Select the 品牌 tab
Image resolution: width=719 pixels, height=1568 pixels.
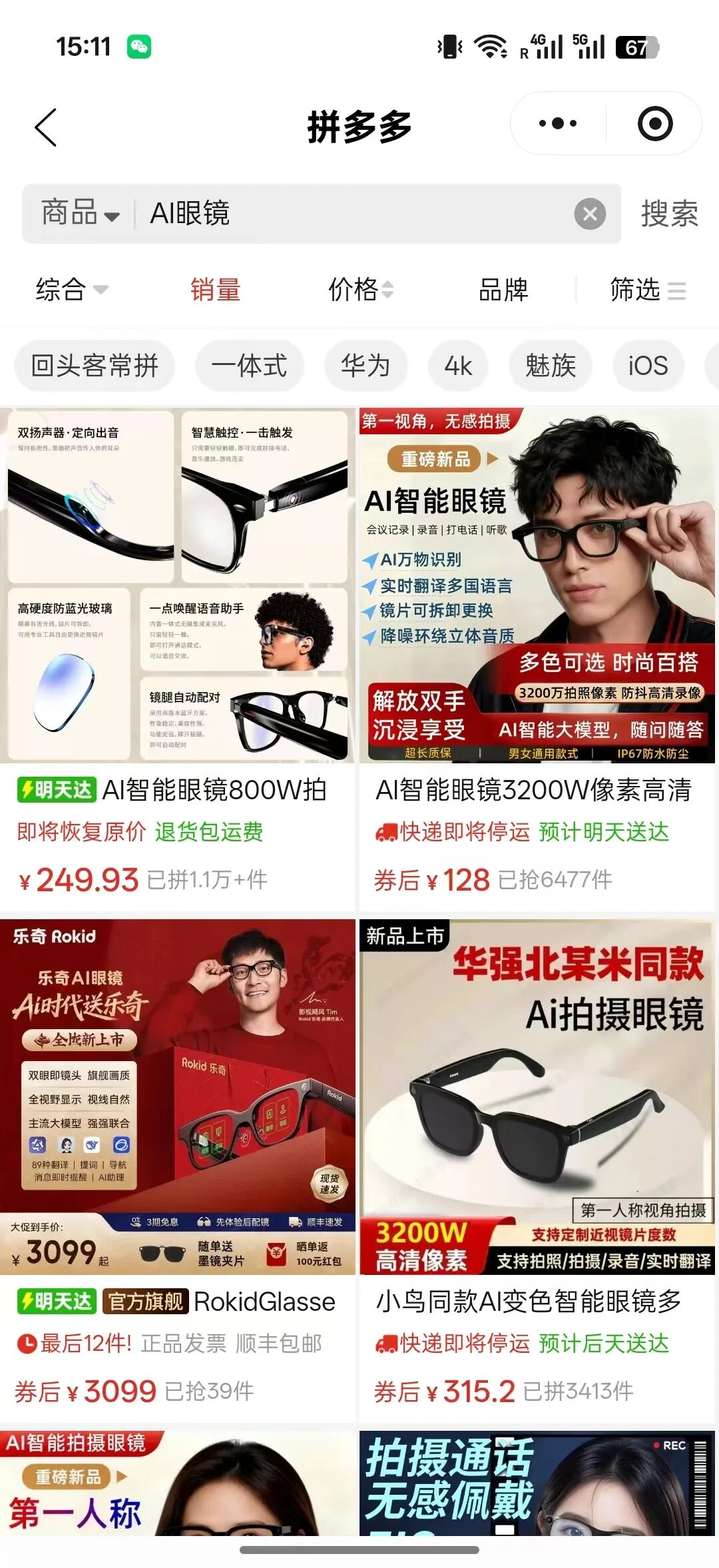point(504,290)
